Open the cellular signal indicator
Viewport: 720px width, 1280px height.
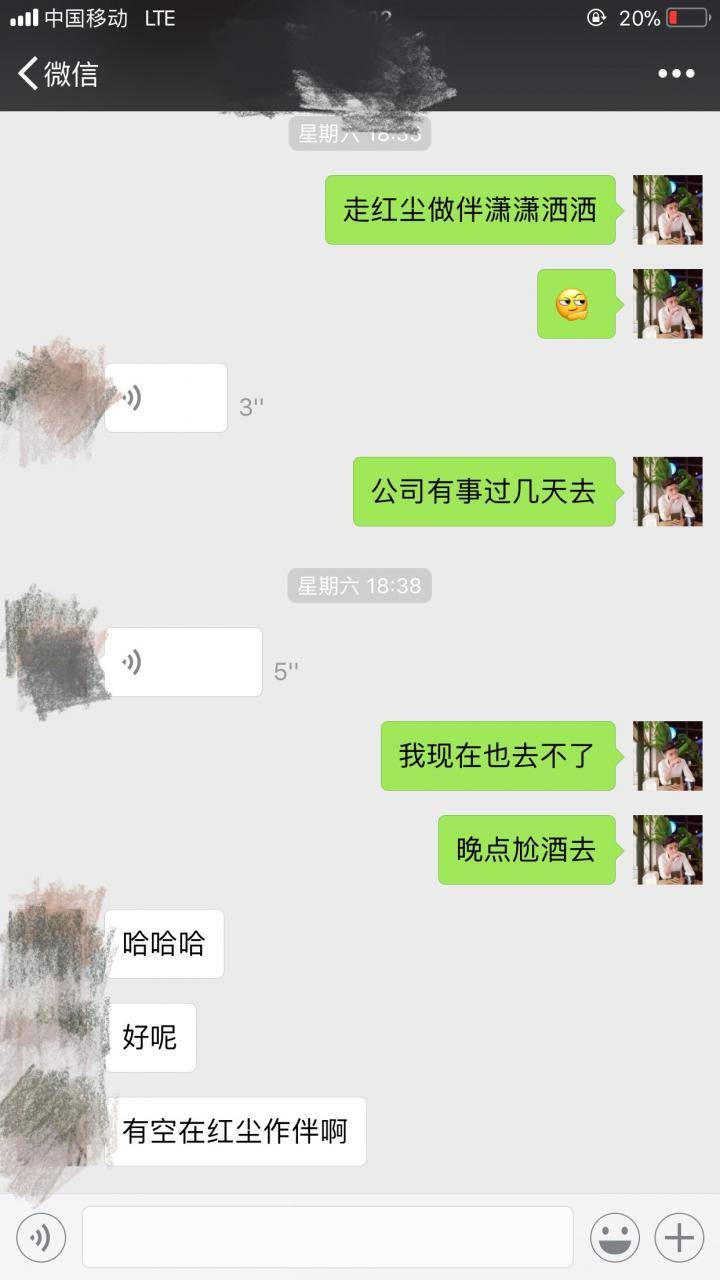pos(22,16)
